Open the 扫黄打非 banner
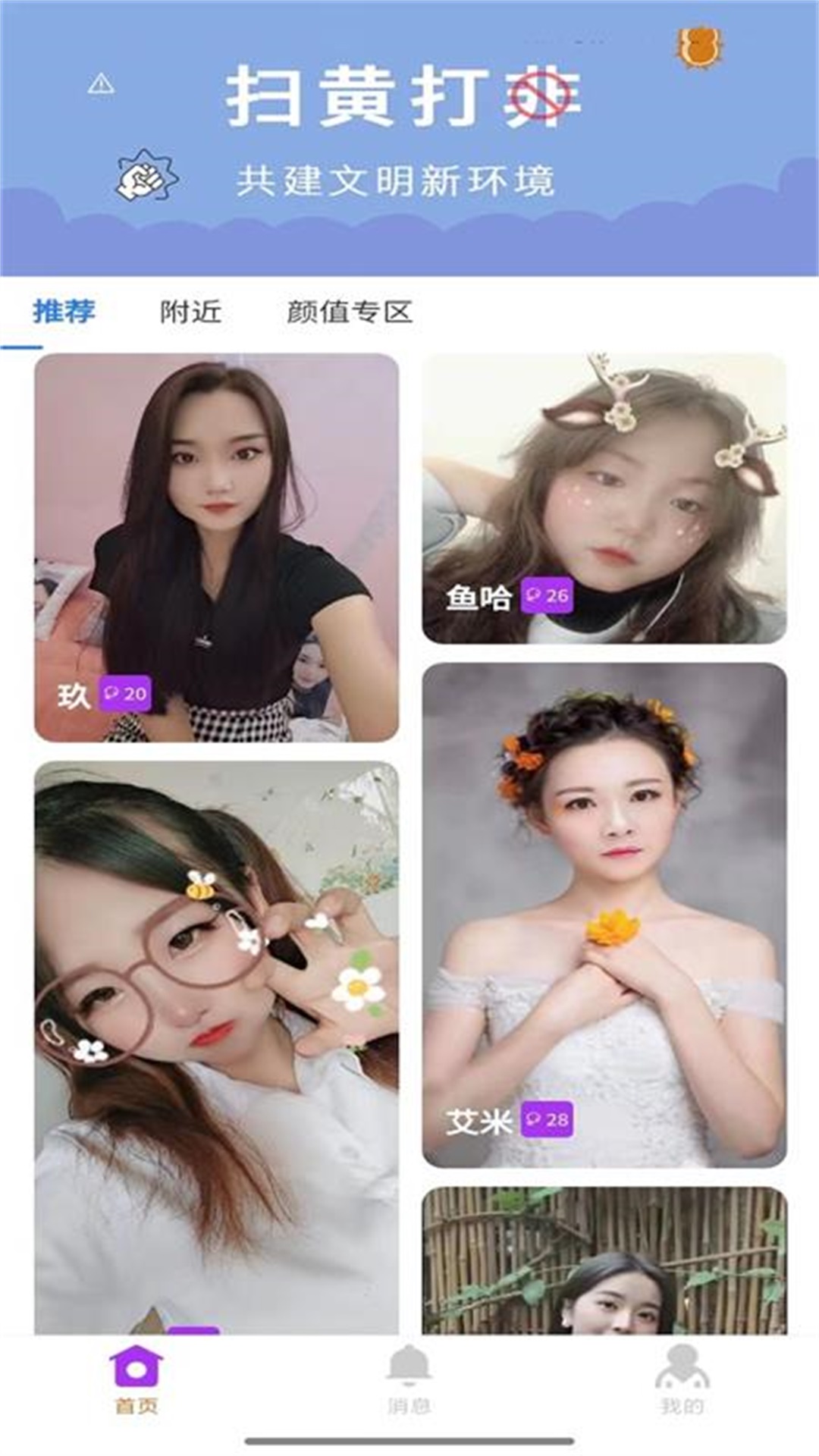 coord(409,136)
